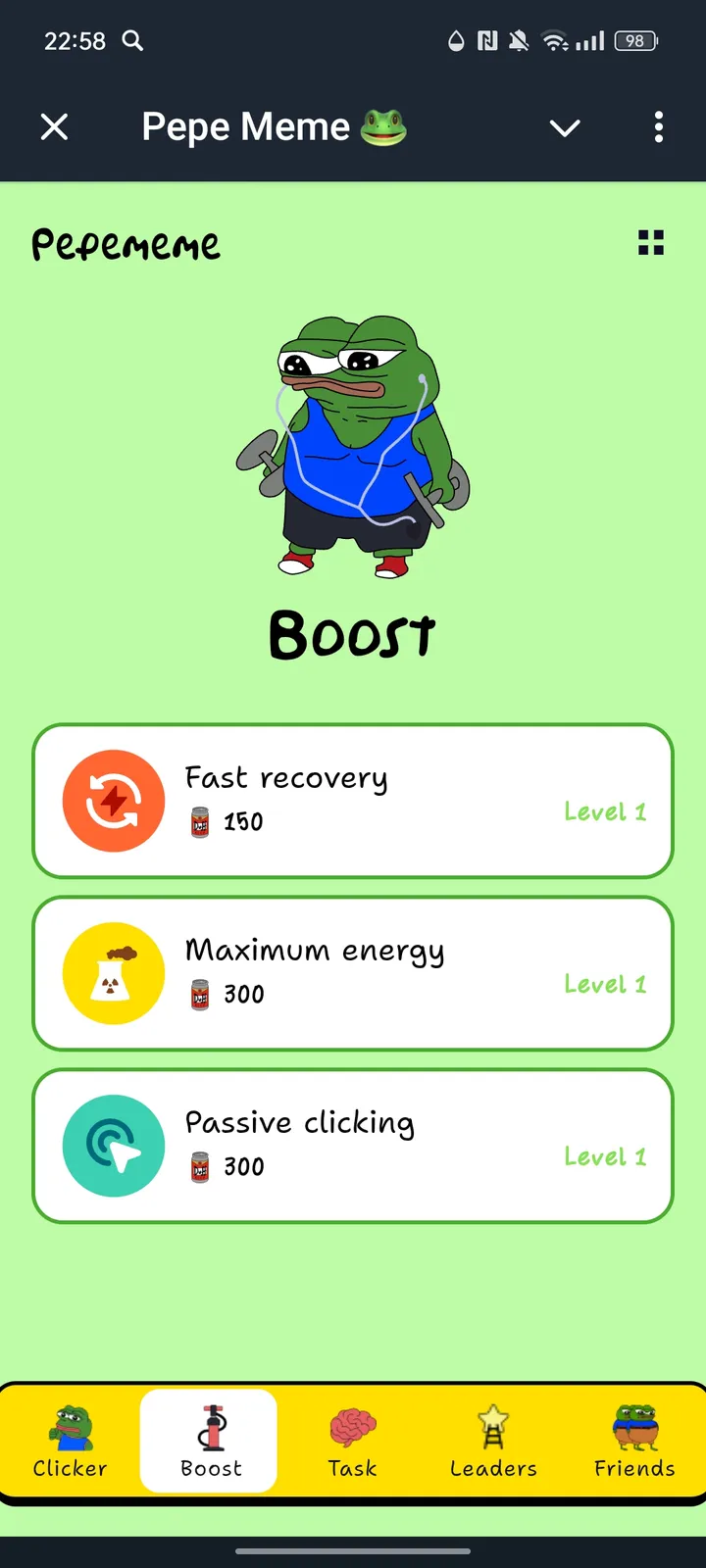The width and height of the screenshot is (706, 1568).
Task: Switch to the Clicker tab
Action: coord(69,1441)
